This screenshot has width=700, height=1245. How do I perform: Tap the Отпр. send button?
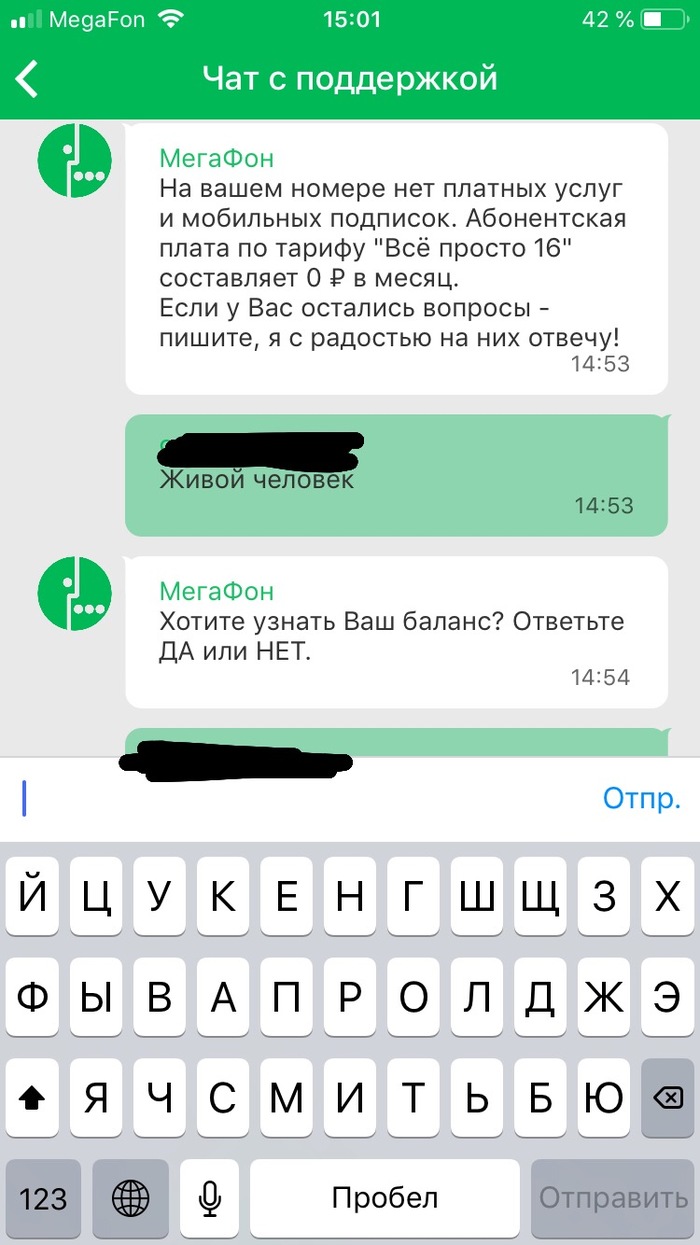(641, 798)
